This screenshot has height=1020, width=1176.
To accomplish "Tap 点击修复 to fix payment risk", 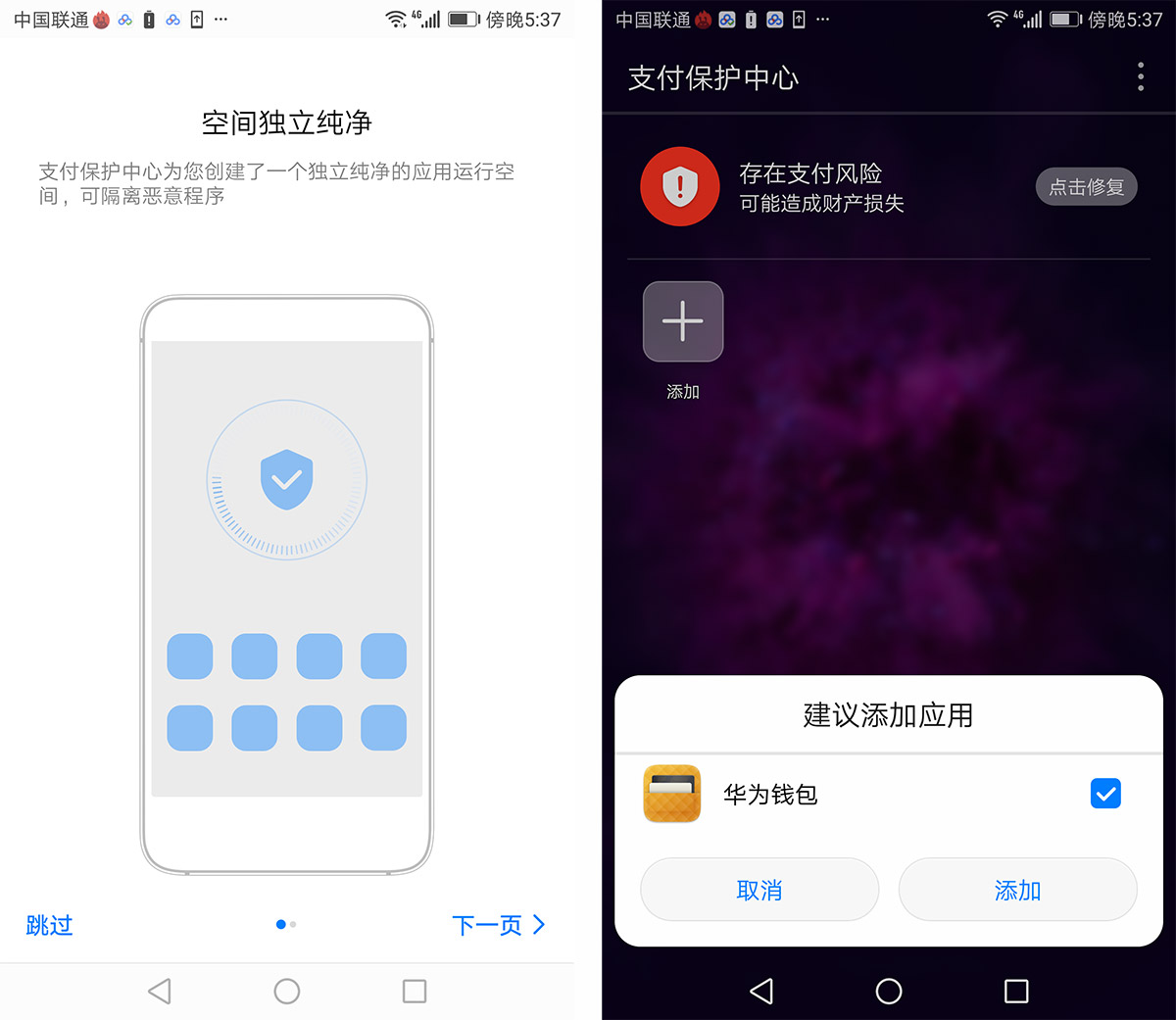I will (1086, 187).
